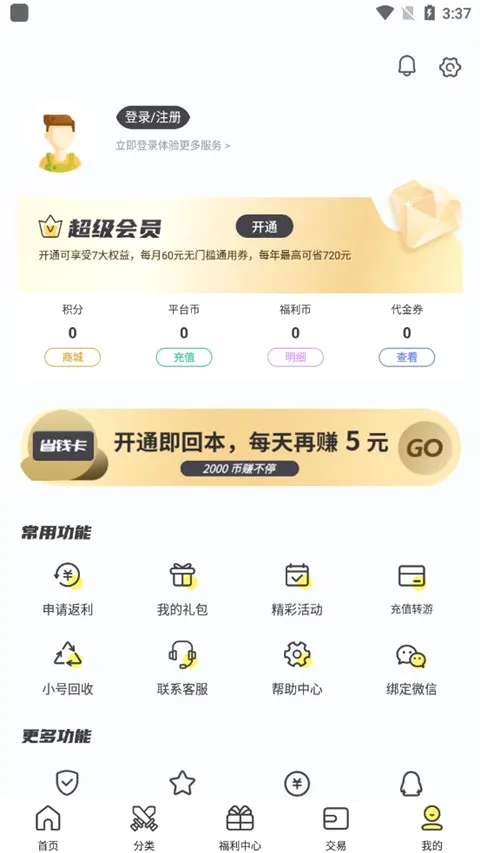The image size is (480, 853).
Task: Switch to the 福利中心 tab
Action: 240,827
